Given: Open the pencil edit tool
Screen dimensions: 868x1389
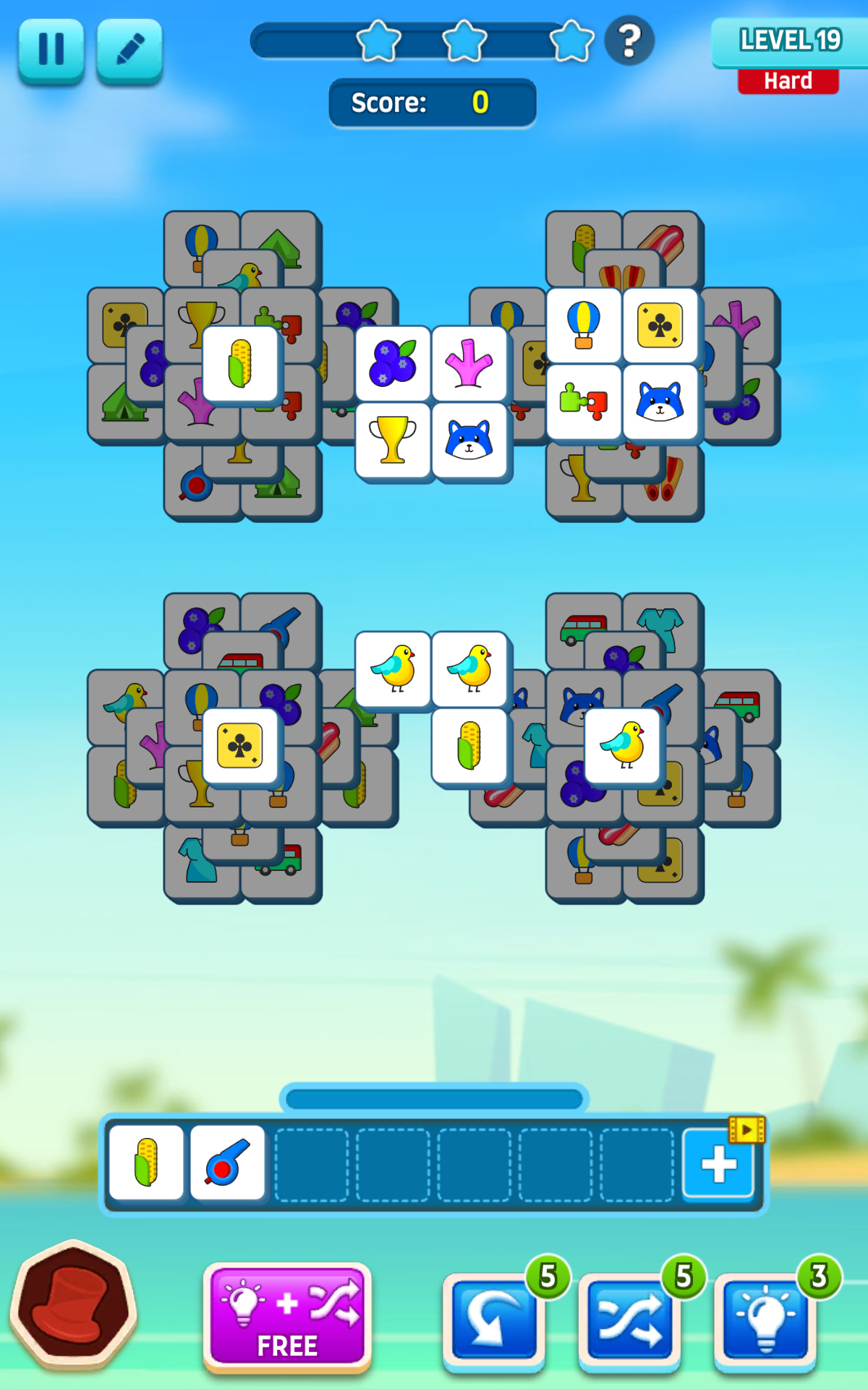Looking at the screenshot, I should (129, 48).
